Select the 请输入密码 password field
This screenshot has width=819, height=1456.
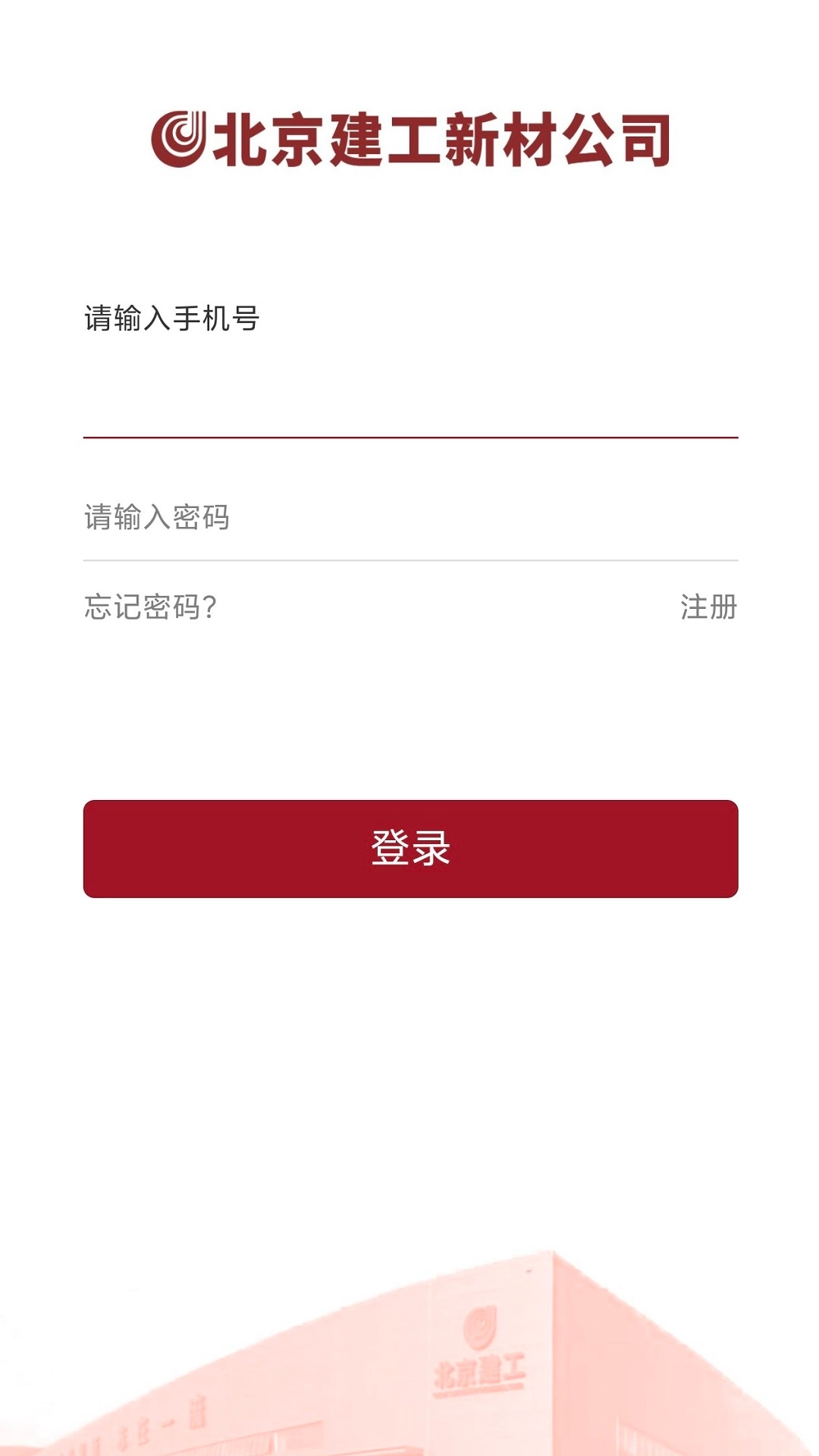[409, 518]
